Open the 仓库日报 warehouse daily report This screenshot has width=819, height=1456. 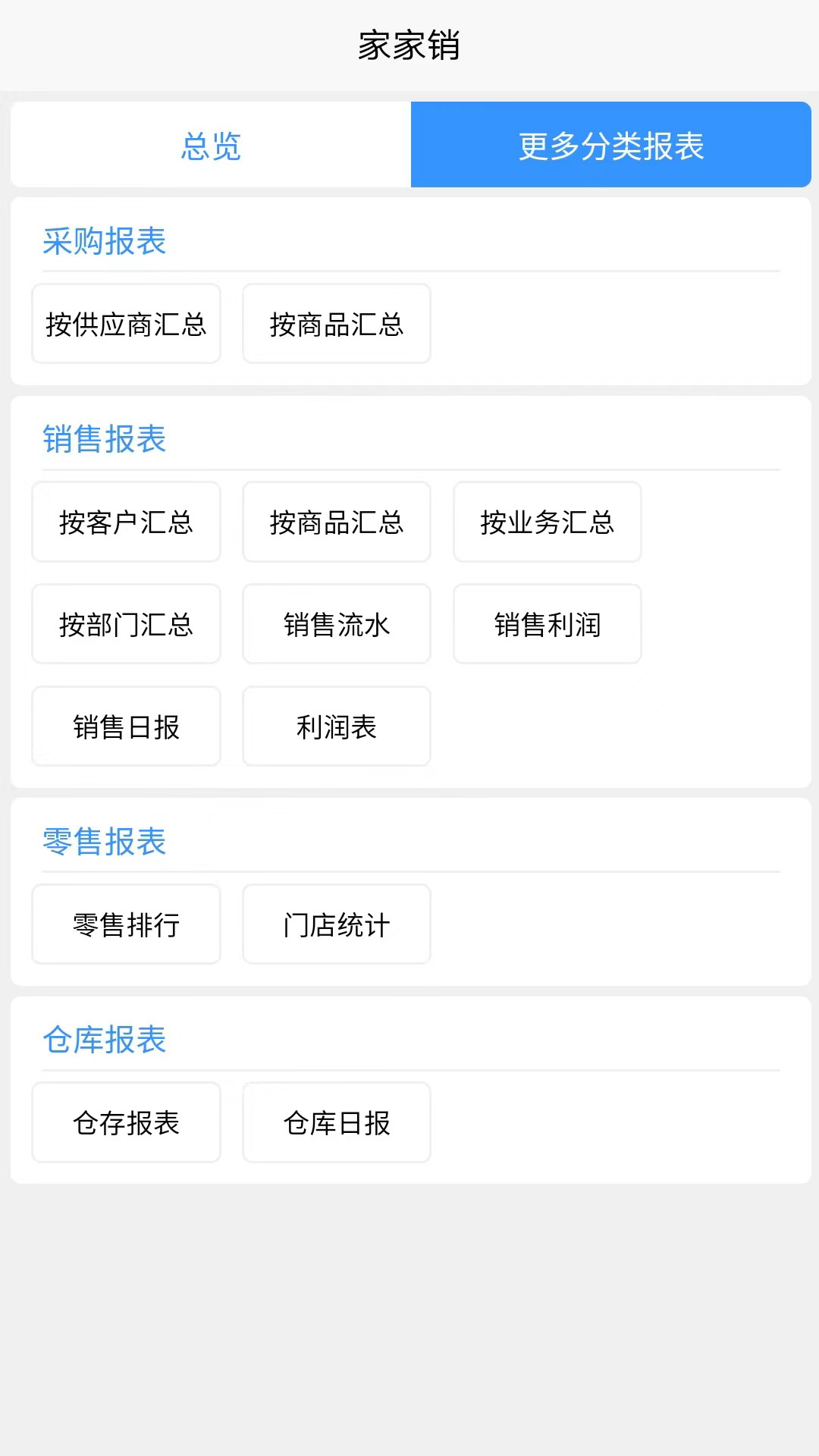pos(336,1122)
